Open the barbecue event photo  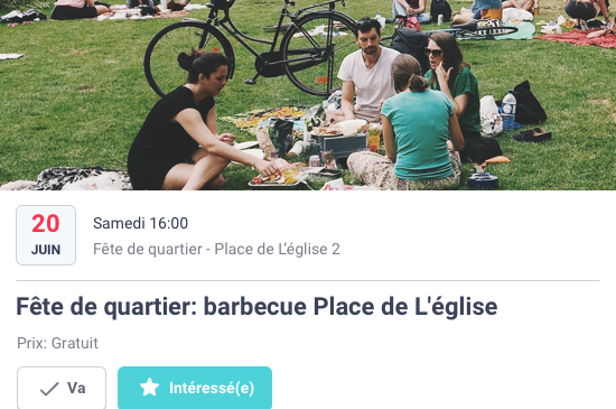coord(308,95)
